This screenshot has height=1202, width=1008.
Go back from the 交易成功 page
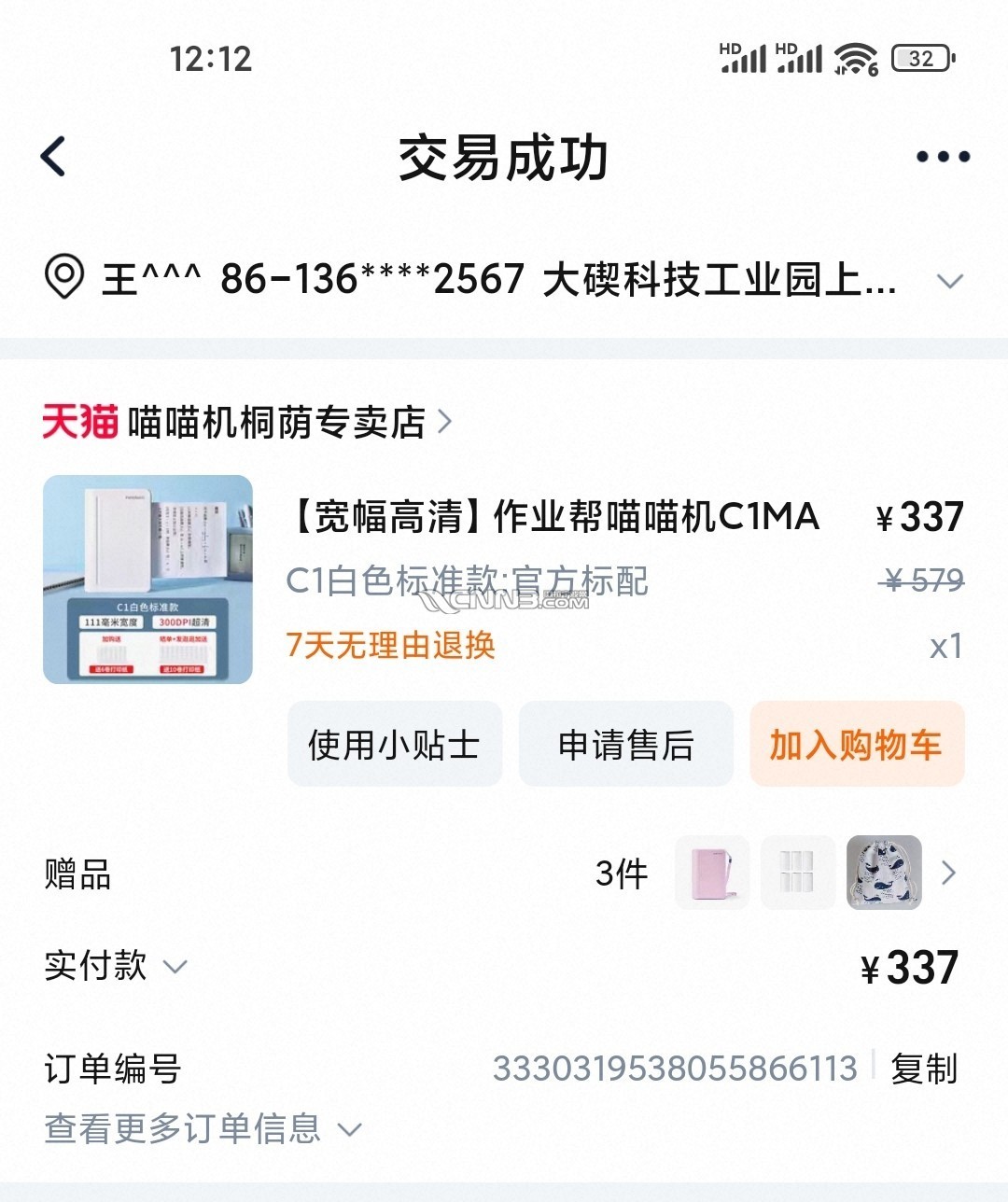tap(54, 157)
